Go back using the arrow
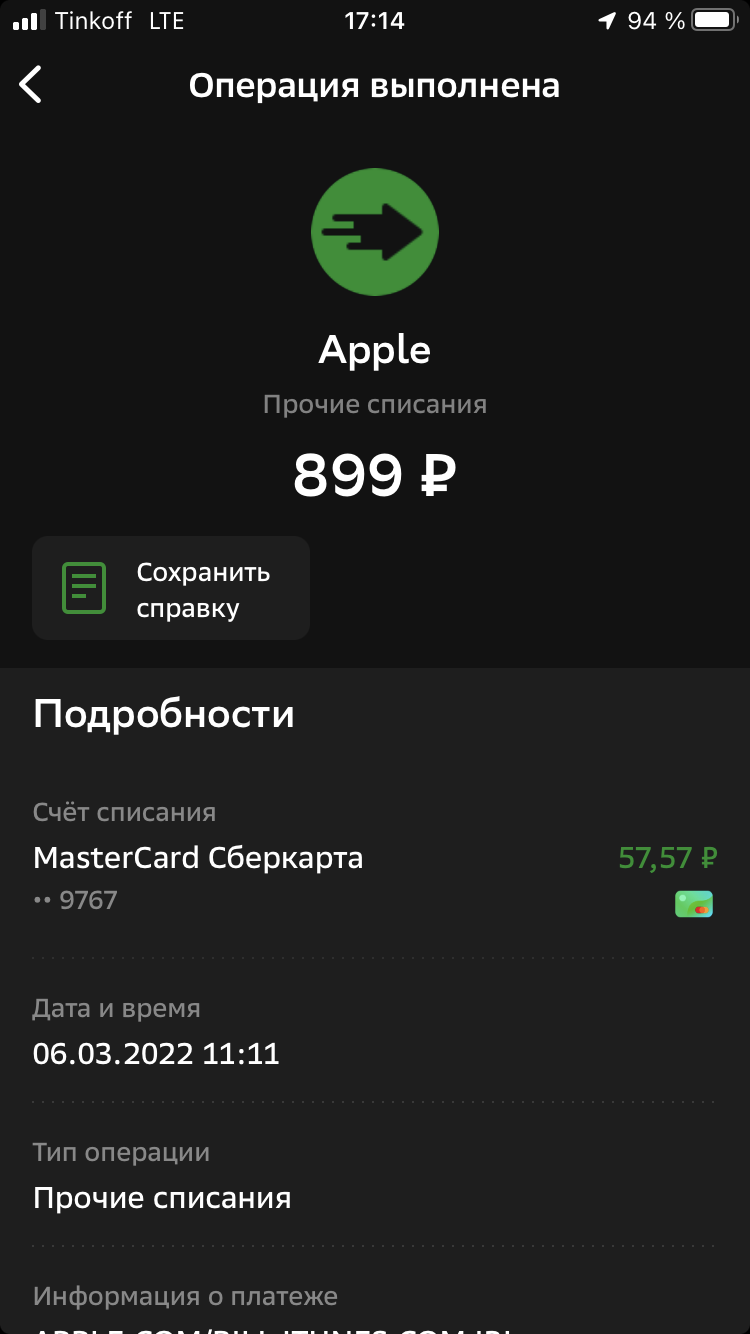The height and width of the screenshot is (1334, 750). point(31,85)
